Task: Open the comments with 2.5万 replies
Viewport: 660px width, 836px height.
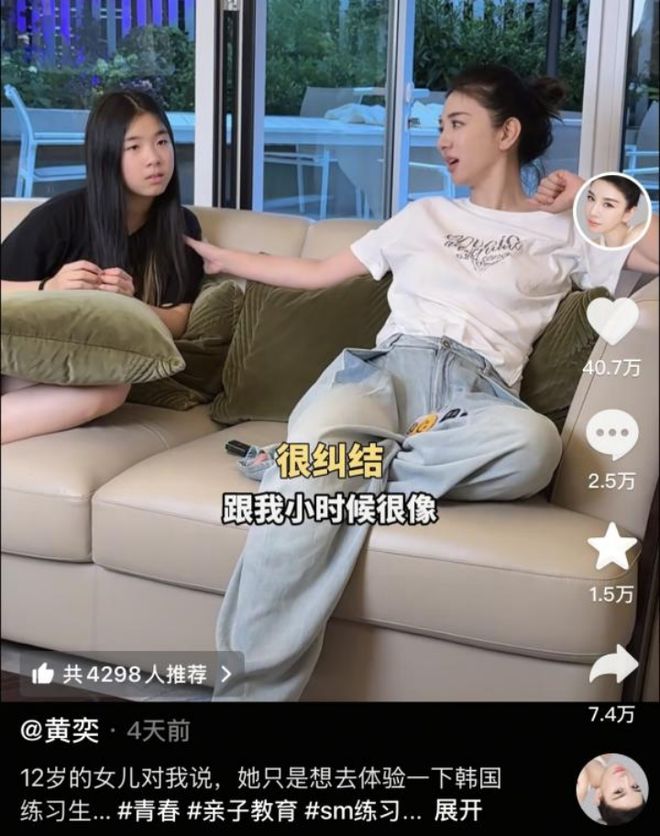Action: tap(612, 437)
